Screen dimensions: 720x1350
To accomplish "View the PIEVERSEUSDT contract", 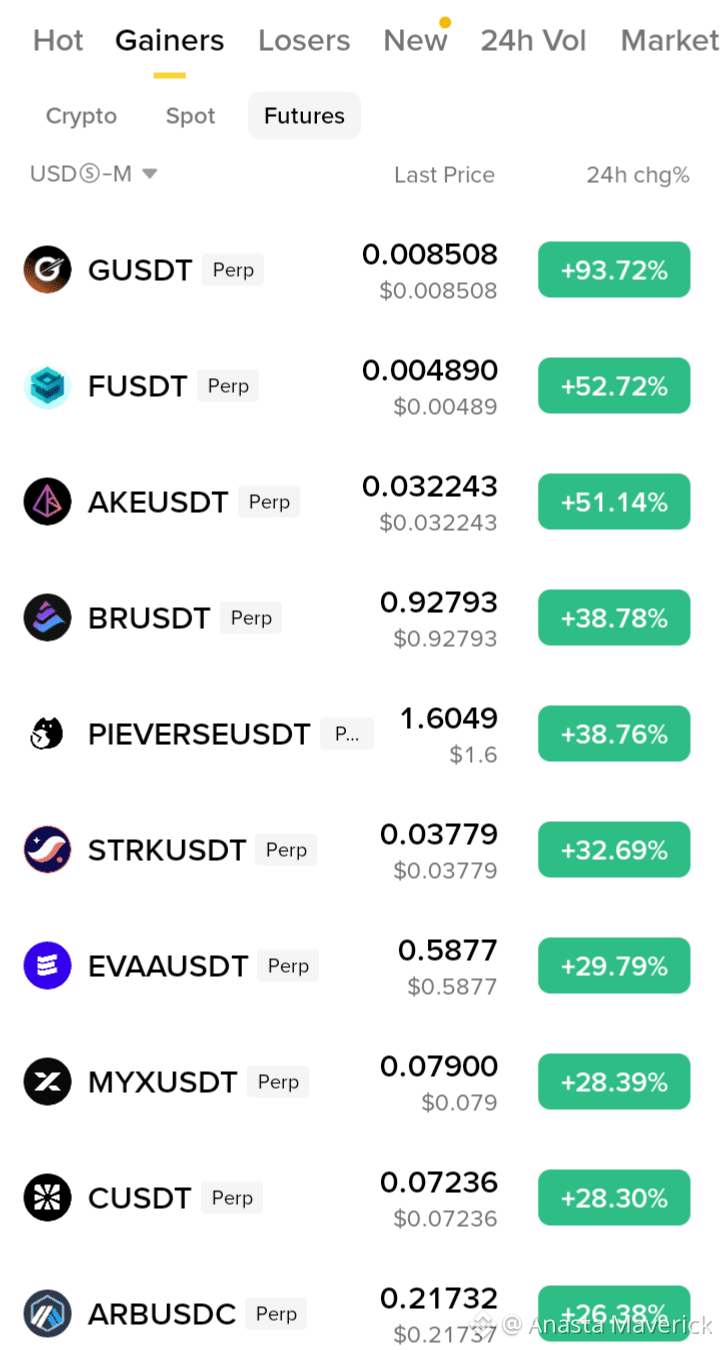I will tap(360, 734).
